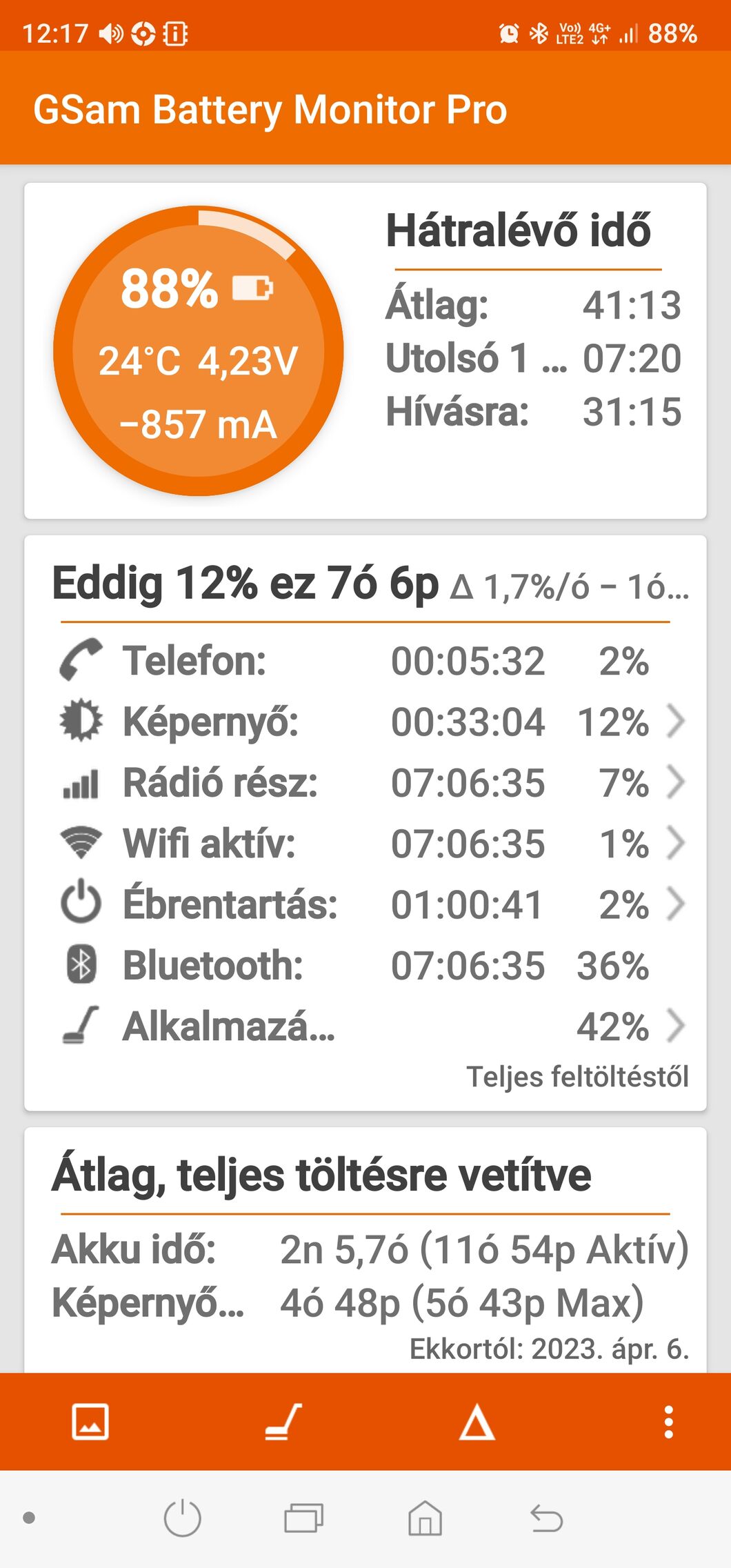
Task: Tap the delta triangle toolbar icon
Action: click(477, 1423)
